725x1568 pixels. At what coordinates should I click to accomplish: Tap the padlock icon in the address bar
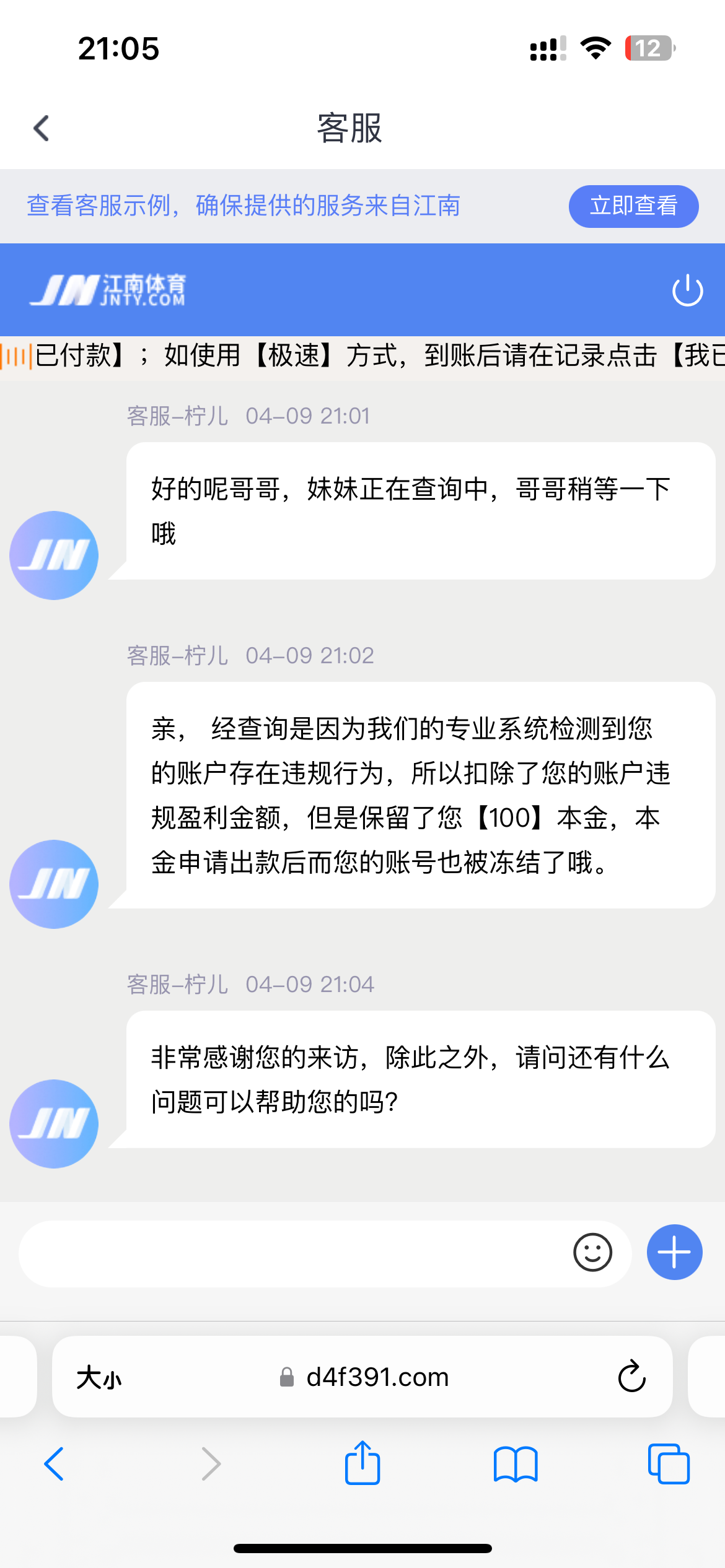pos(285,1377)
